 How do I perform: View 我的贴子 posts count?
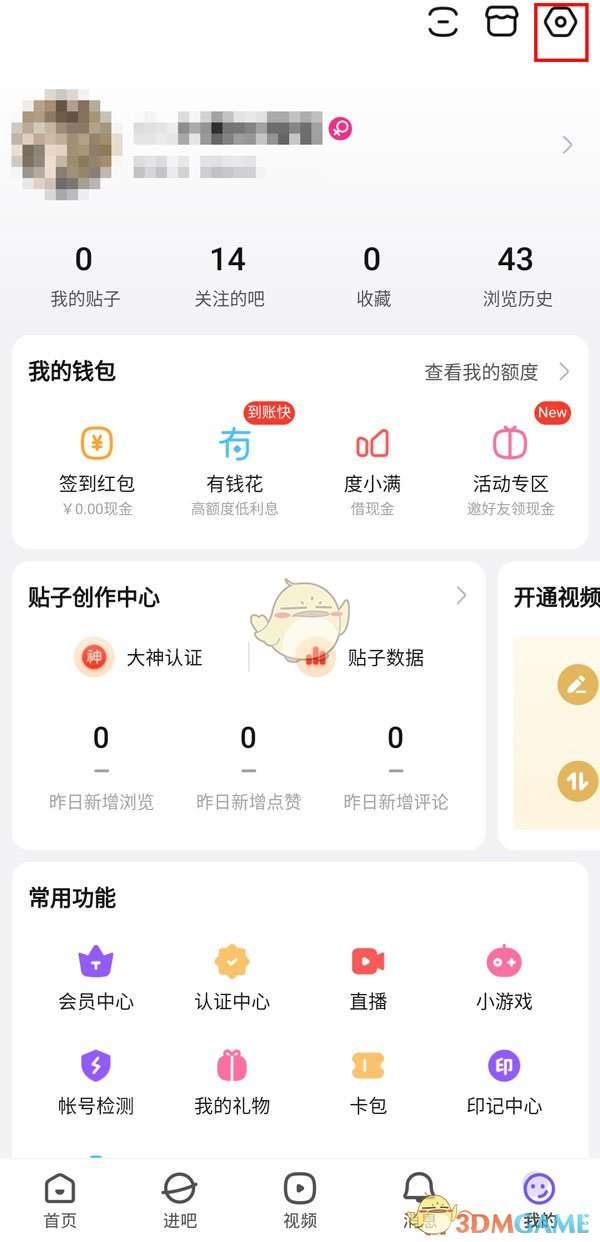click(x=85, y=275)
